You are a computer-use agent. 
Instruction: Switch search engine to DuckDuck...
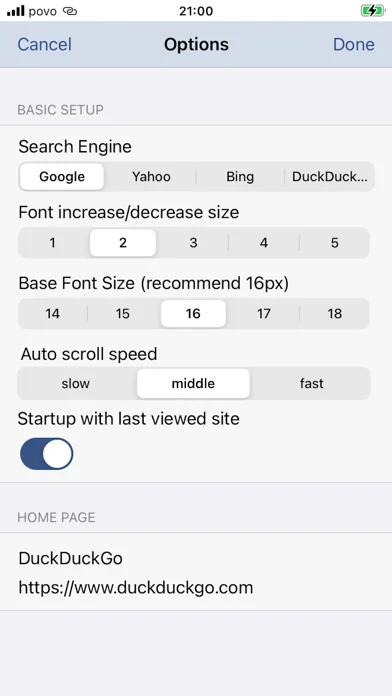[329, 177]
